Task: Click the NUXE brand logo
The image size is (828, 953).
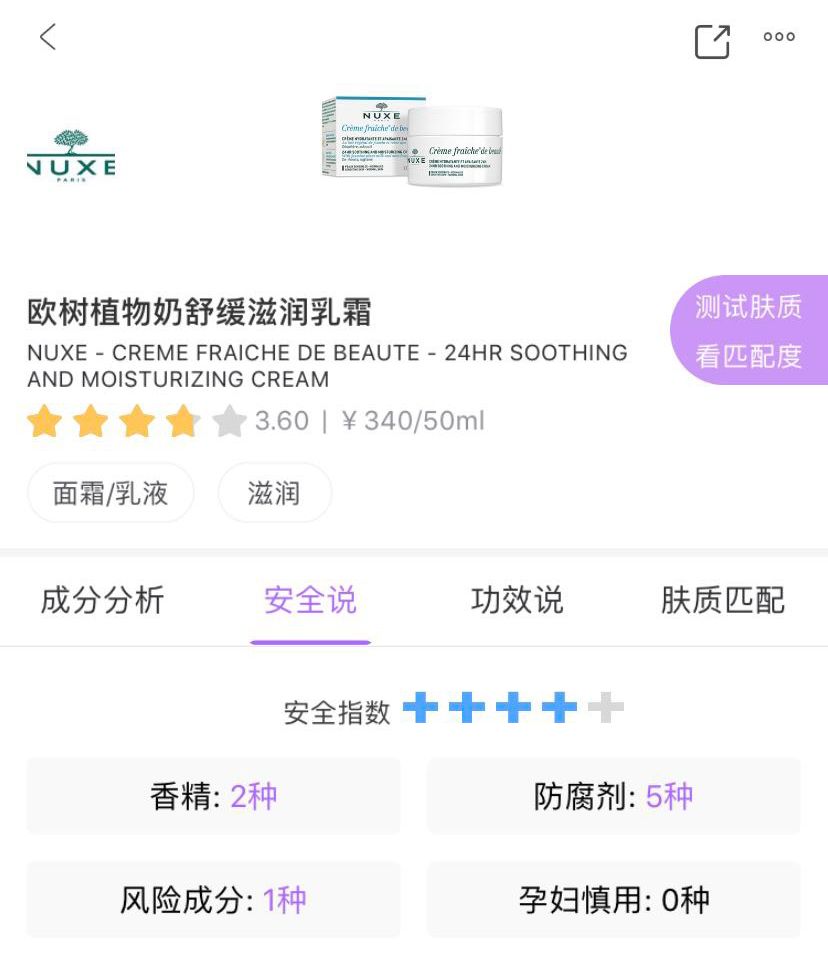Action: pos(70,155)
